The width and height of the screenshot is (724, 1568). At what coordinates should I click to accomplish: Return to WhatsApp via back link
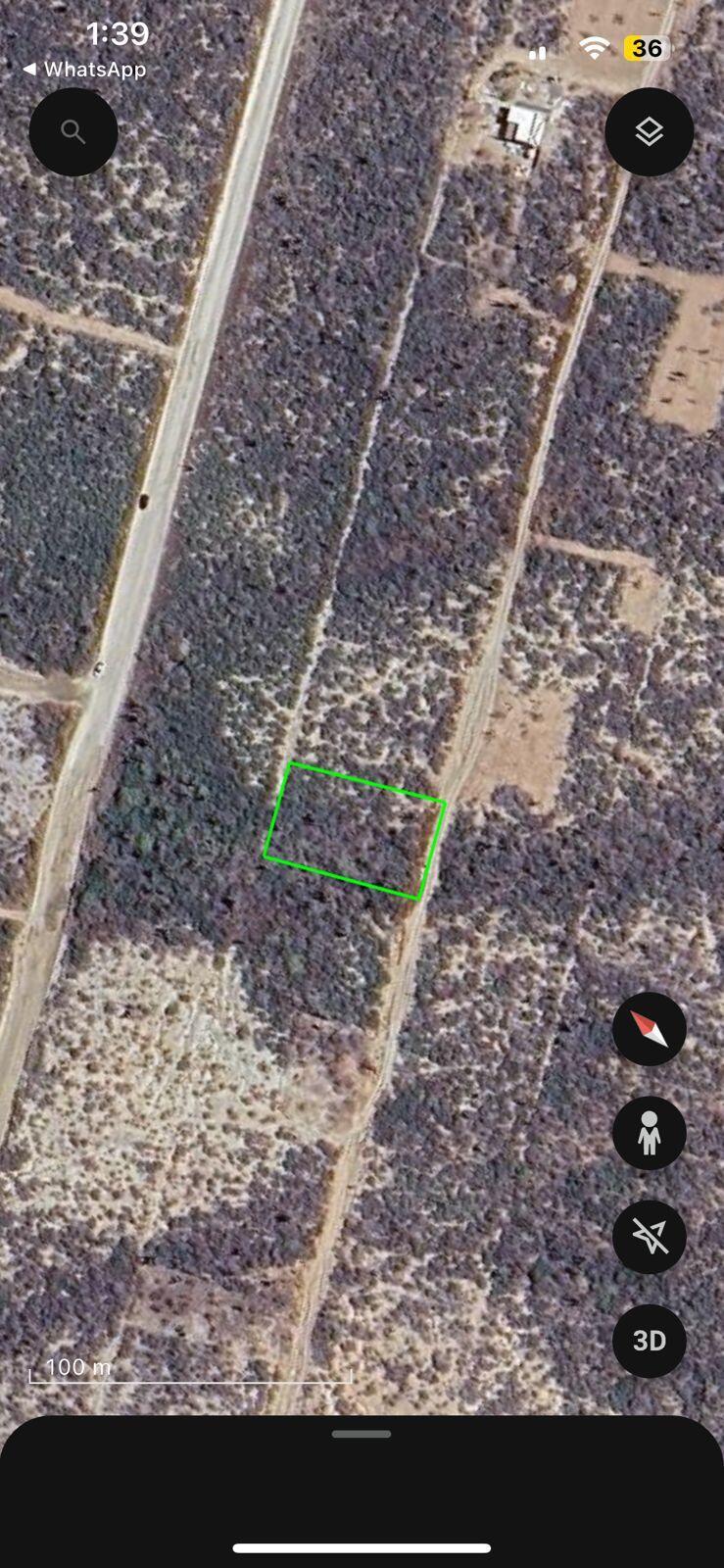click(84, 70)
